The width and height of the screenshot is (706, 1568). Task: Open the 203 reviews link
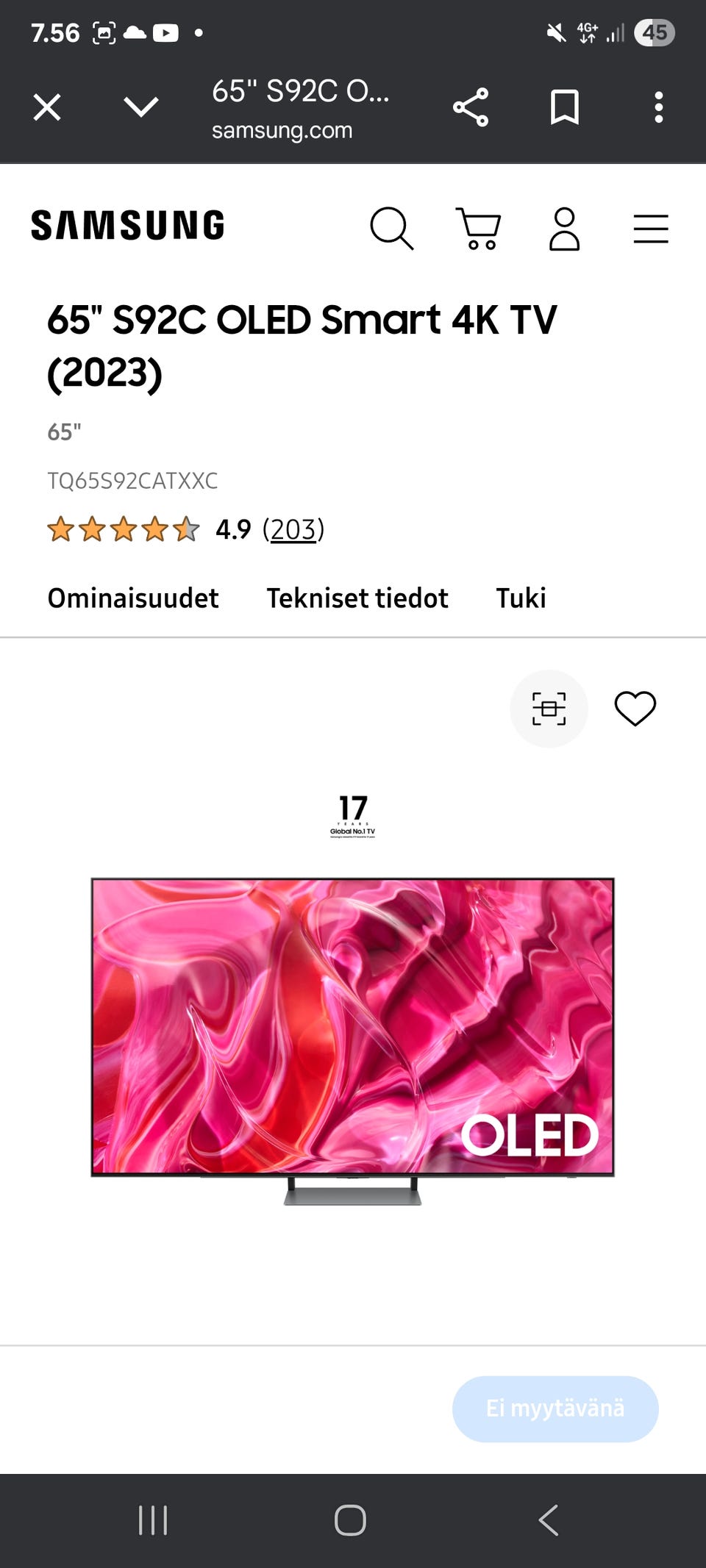tap(293, 529)
